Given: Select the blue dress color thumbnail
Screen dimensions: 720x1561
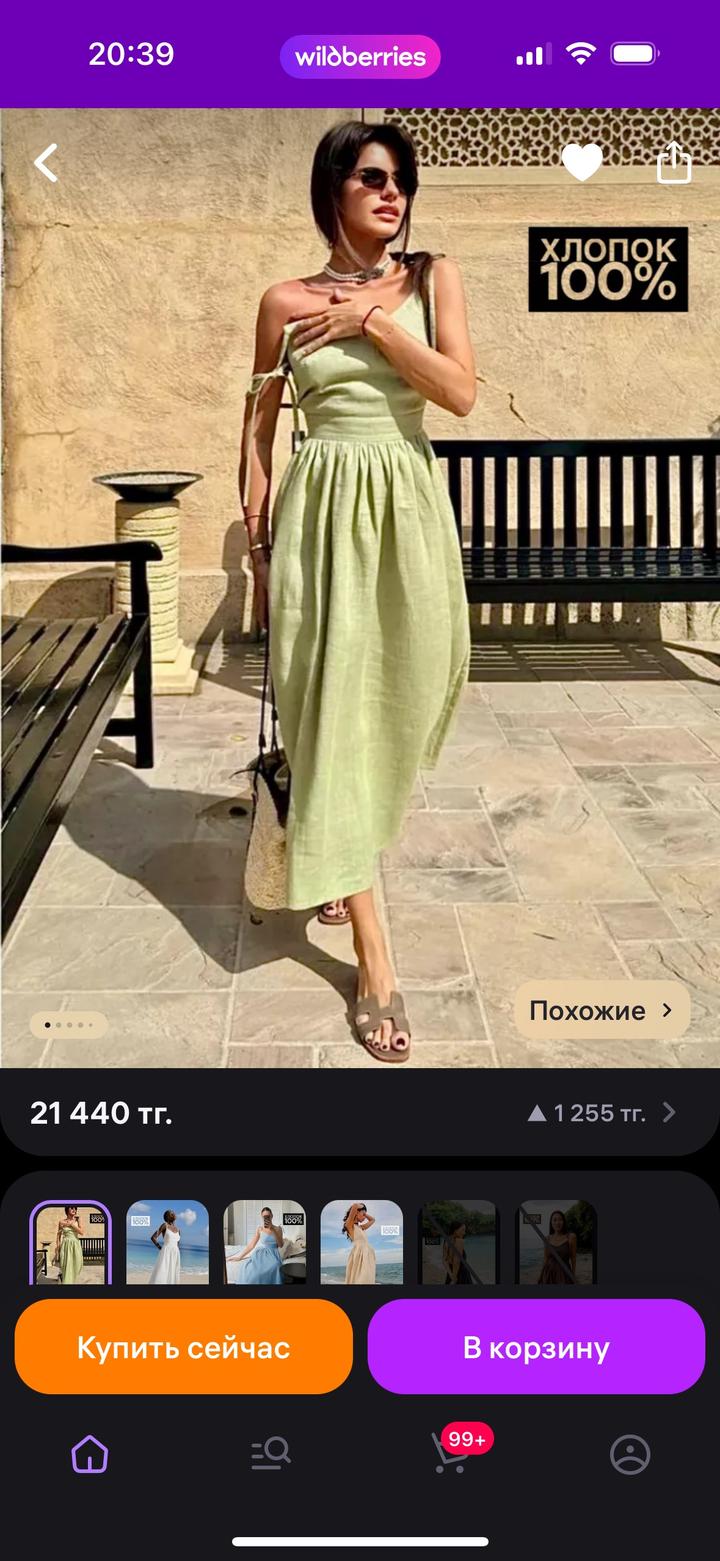Looking at the screenshot, I should point(264,1243).
